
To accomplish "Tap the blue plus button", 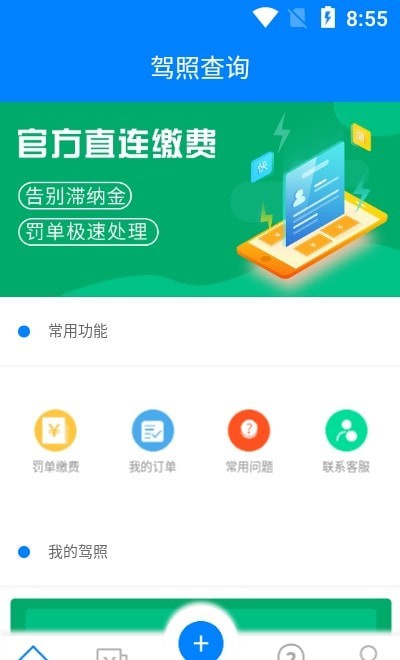I will [201, 641].
